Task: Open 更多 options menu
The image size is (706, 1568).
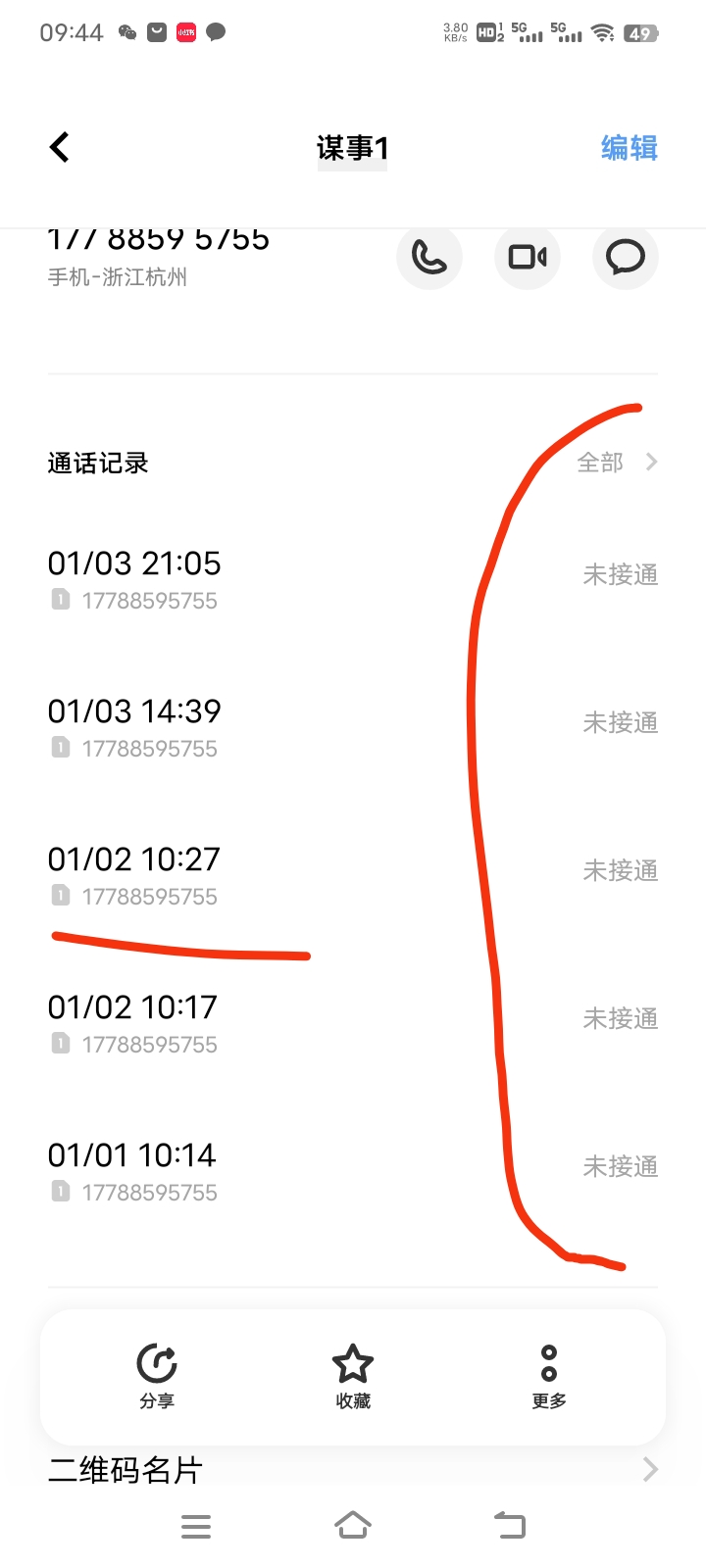Action: (549, 1376)
